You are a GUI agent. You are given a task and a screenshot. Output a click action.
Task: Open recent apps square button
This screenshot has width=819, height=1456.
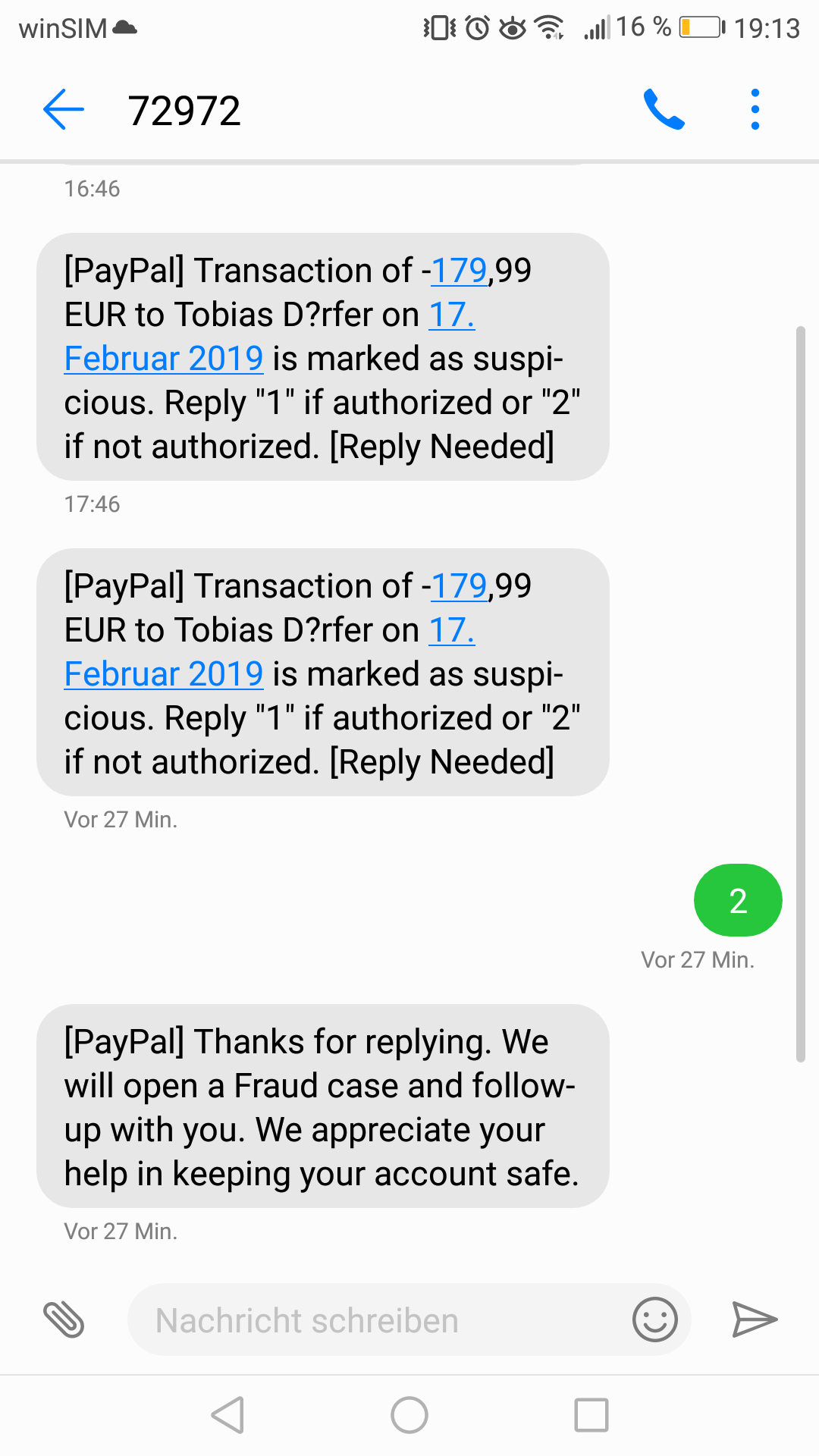tap(591, 1415)
